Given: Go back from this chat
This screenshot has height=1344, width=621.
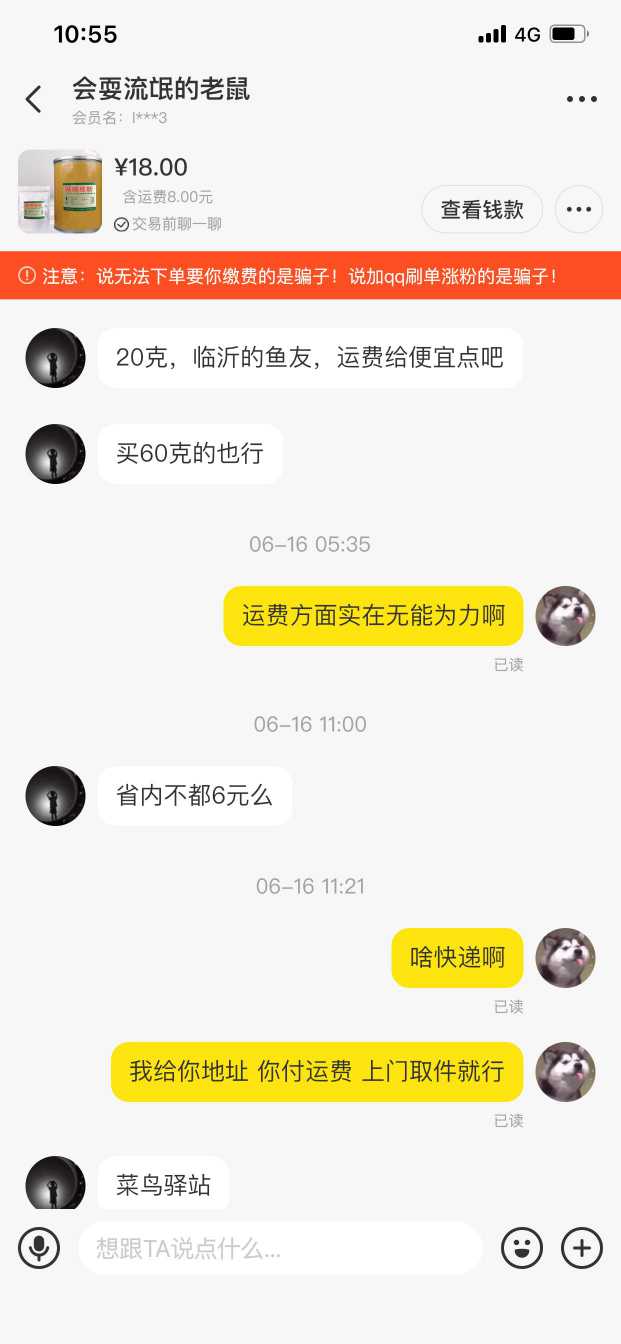Looking at the screenshot, I should point(34,99).
